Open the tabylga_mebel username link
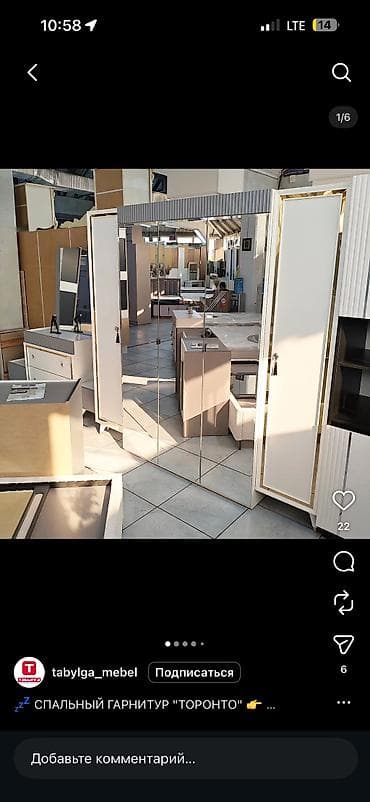Image resolution: width=370 pixels, height=802 pixels. click(95, 673)
